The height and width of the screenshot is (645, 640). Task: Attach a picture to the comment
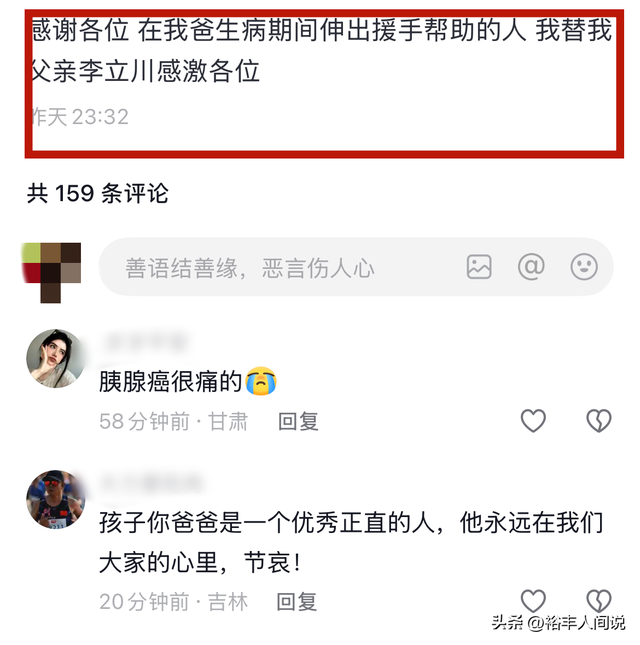[479, 267]
